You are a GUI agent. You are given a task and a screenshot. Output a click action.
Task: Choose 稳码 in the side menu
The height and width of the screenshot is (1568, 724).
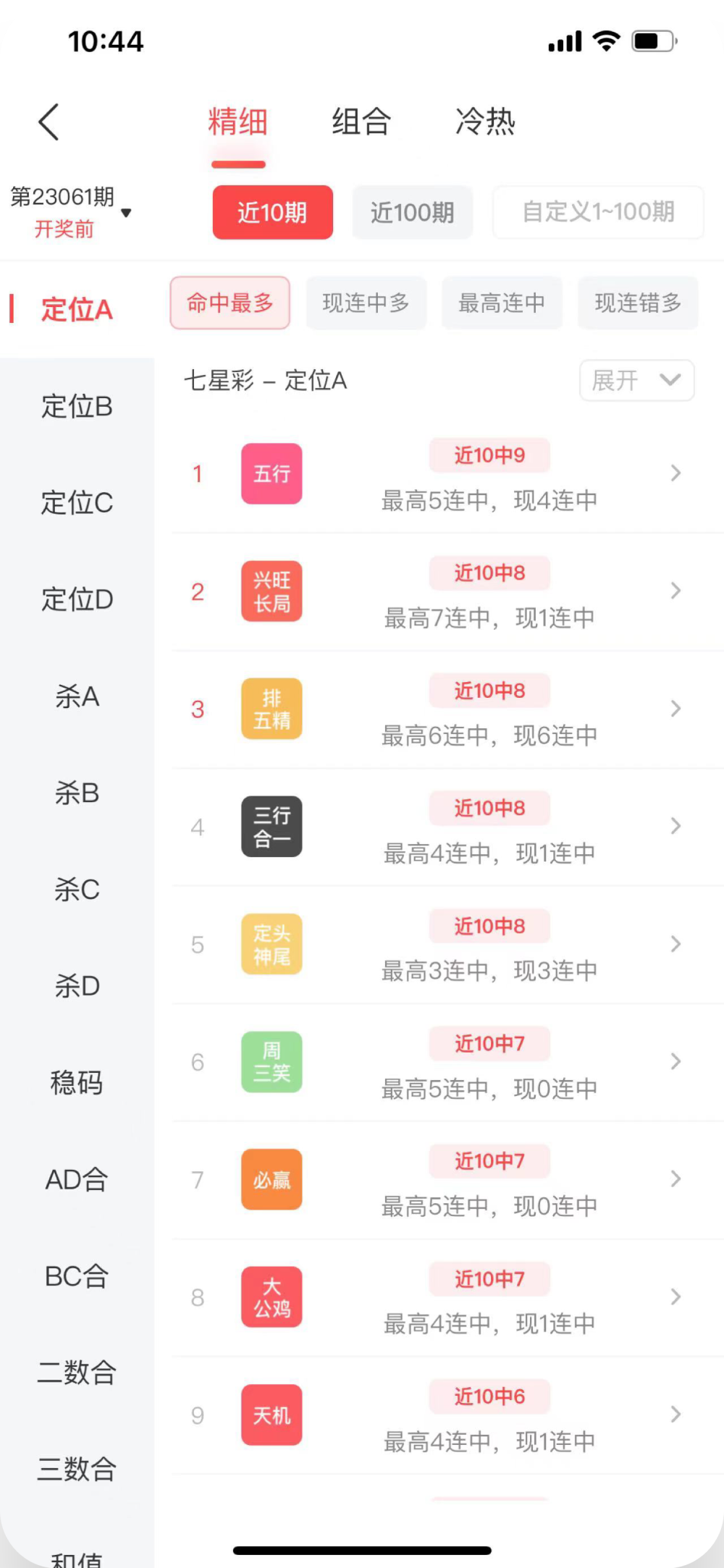tap(77, 1083)
